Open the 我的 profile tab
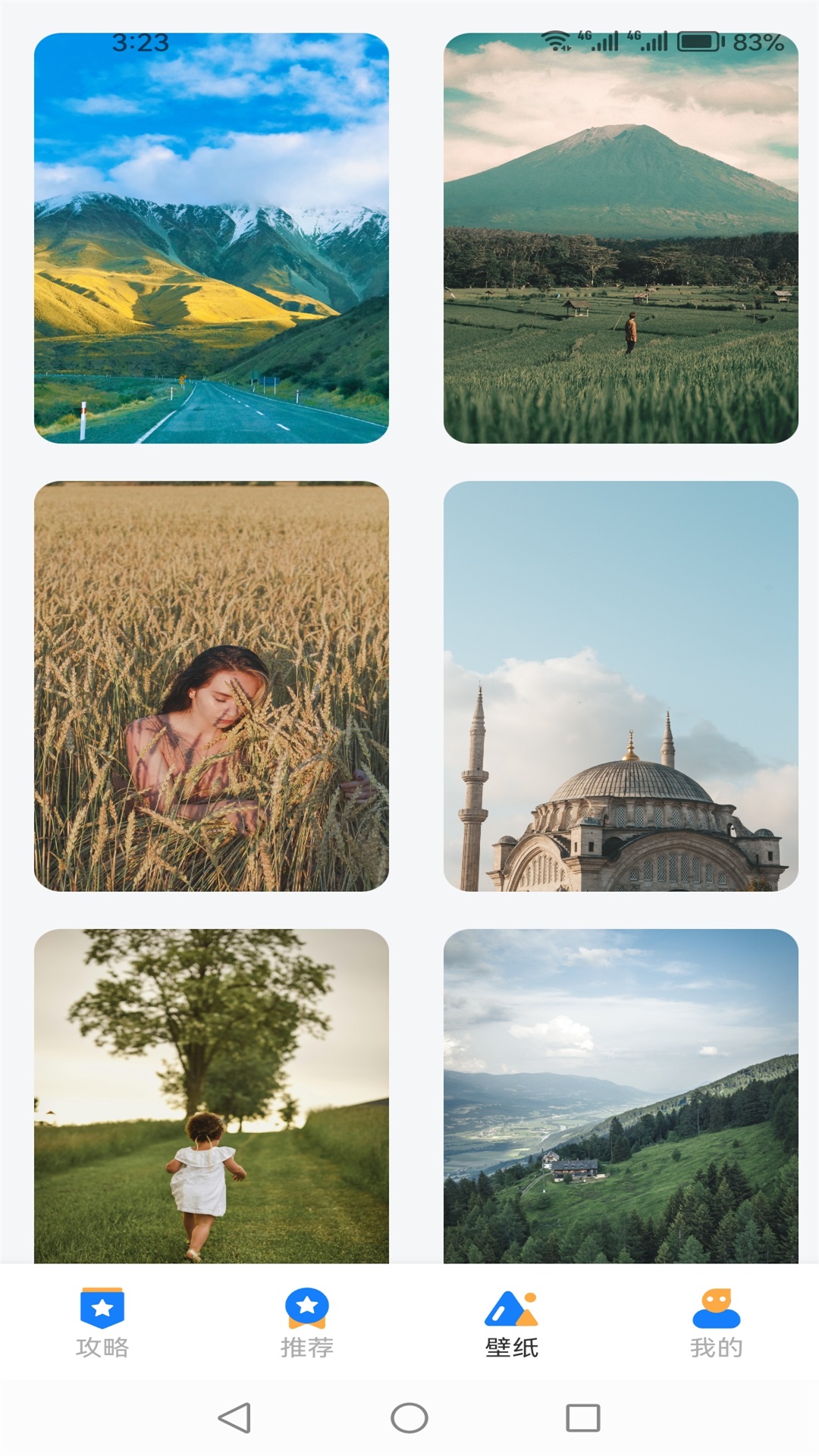Image resolution: width=819 pixels, height=1456 pixels. (x=716, y=1323)
